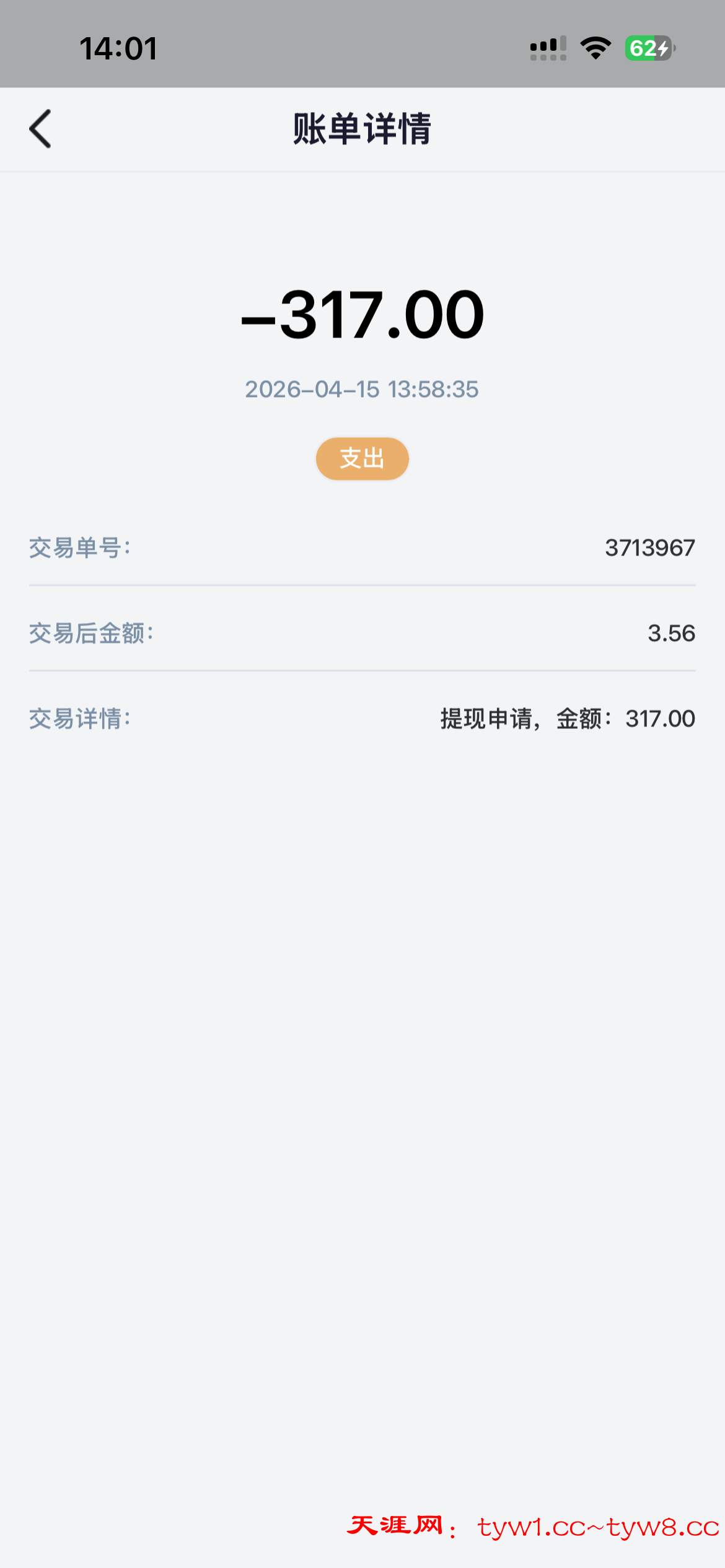Select the back chevron beside 账单详情

click(40, 129)
